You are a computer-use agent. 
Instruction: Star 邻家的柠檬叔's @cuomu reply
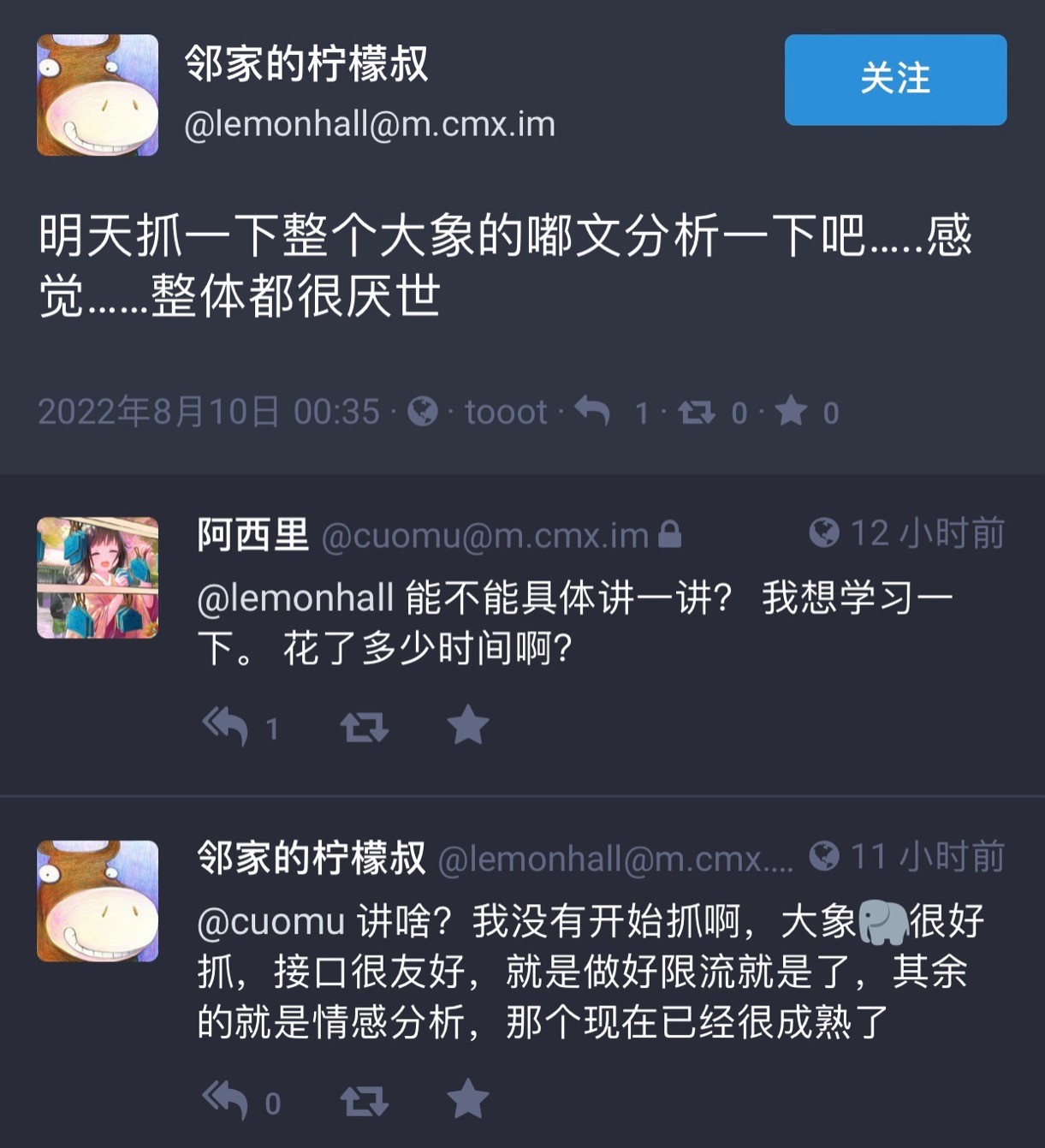(467, 1099)
